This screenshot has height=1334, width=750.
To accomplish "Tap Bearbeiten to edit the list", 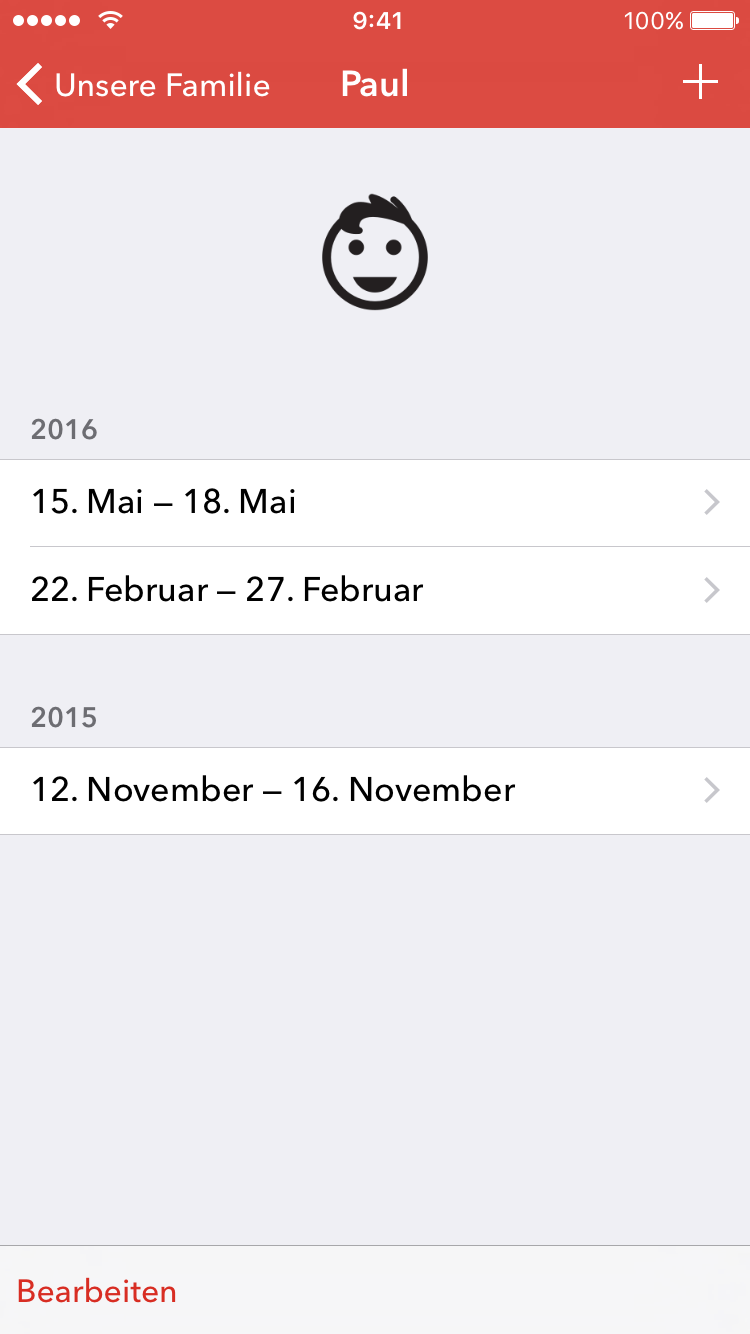I will coord(97,1291).
